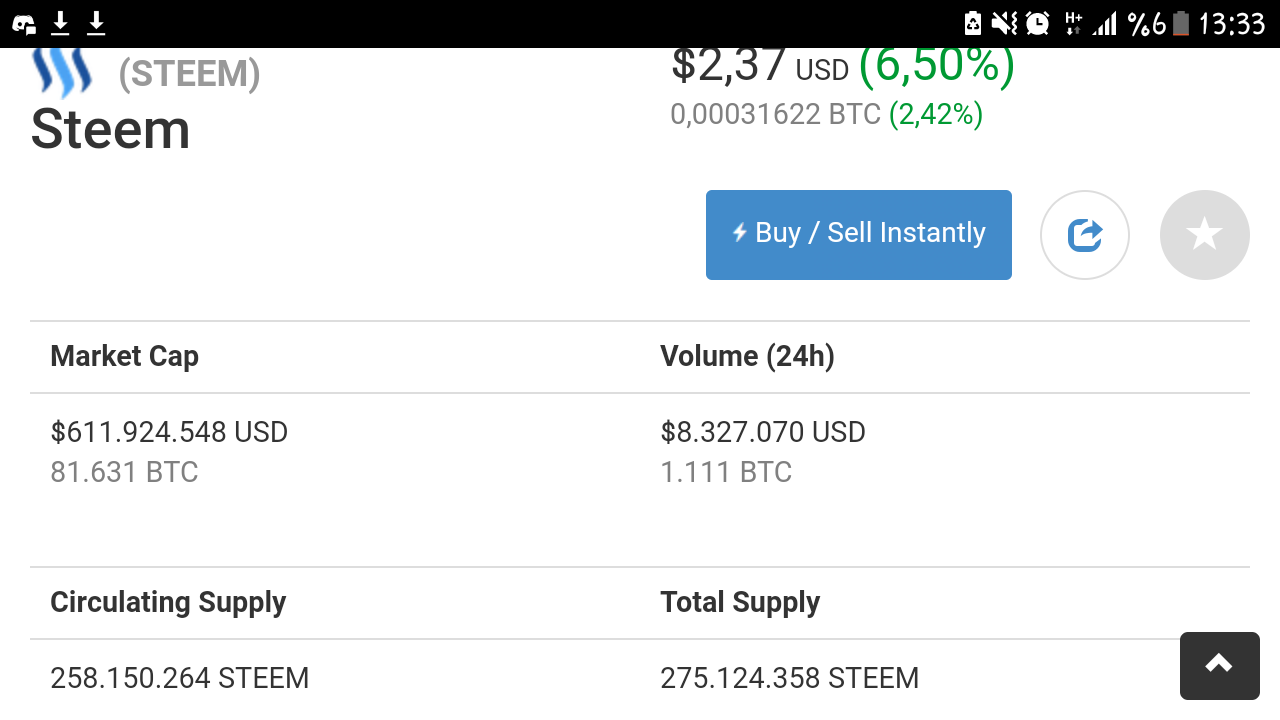The image size is (1280, 720).
Task: Add Steem to the watchlist with the star
Action: [1204, 235]
